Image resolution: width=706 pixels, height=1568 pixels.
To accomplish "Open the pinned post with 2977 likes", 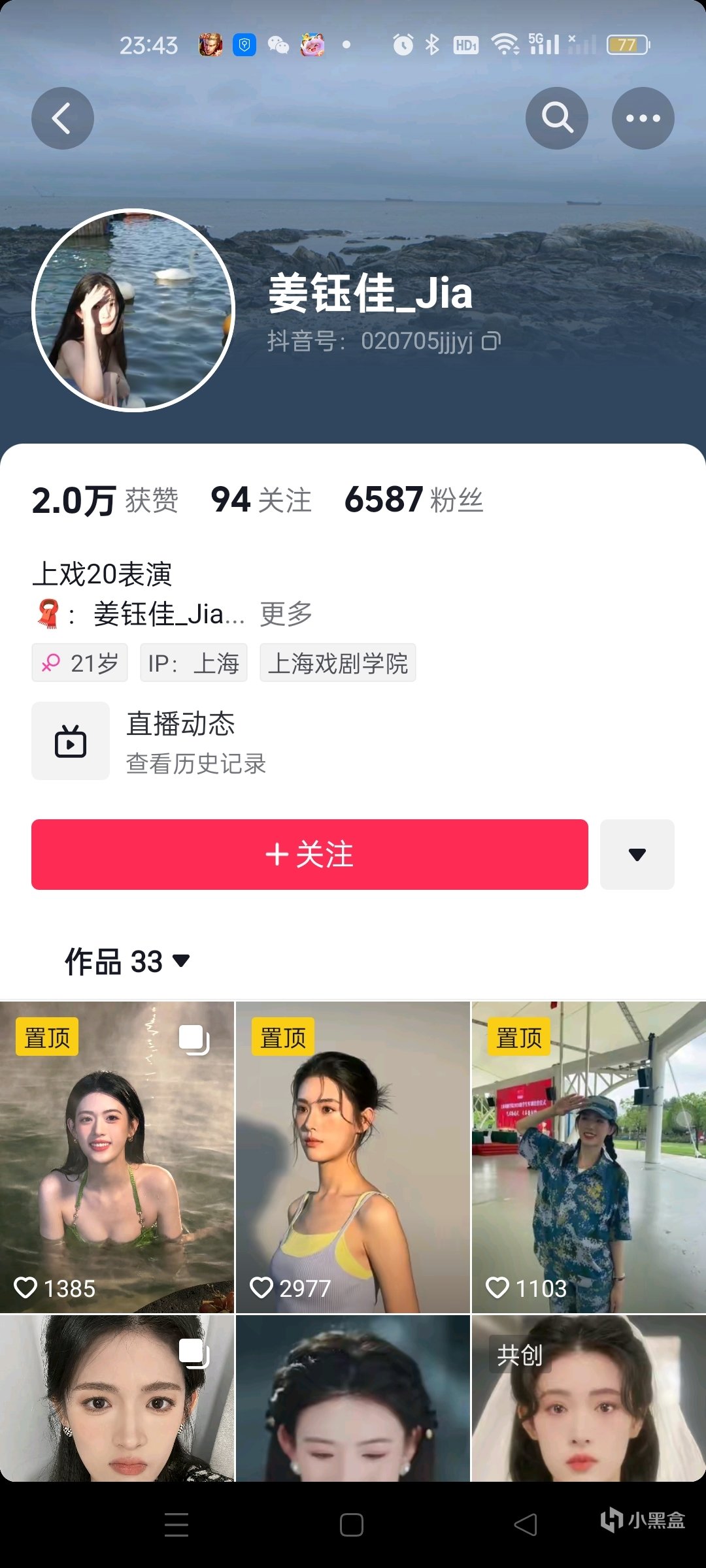I will [353, 1156].
